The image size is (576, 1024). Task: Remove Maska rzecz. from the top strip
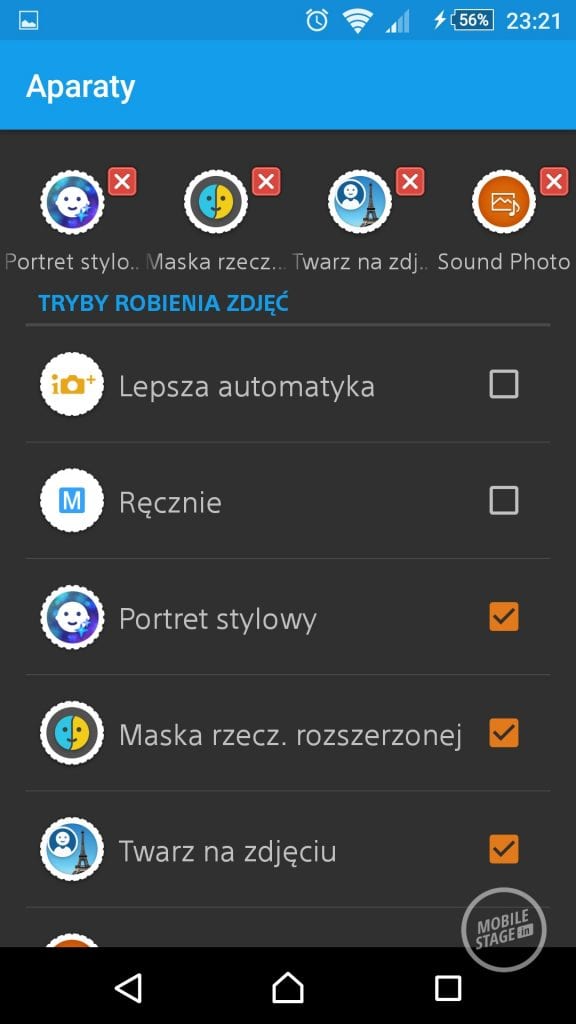(266, 182)
